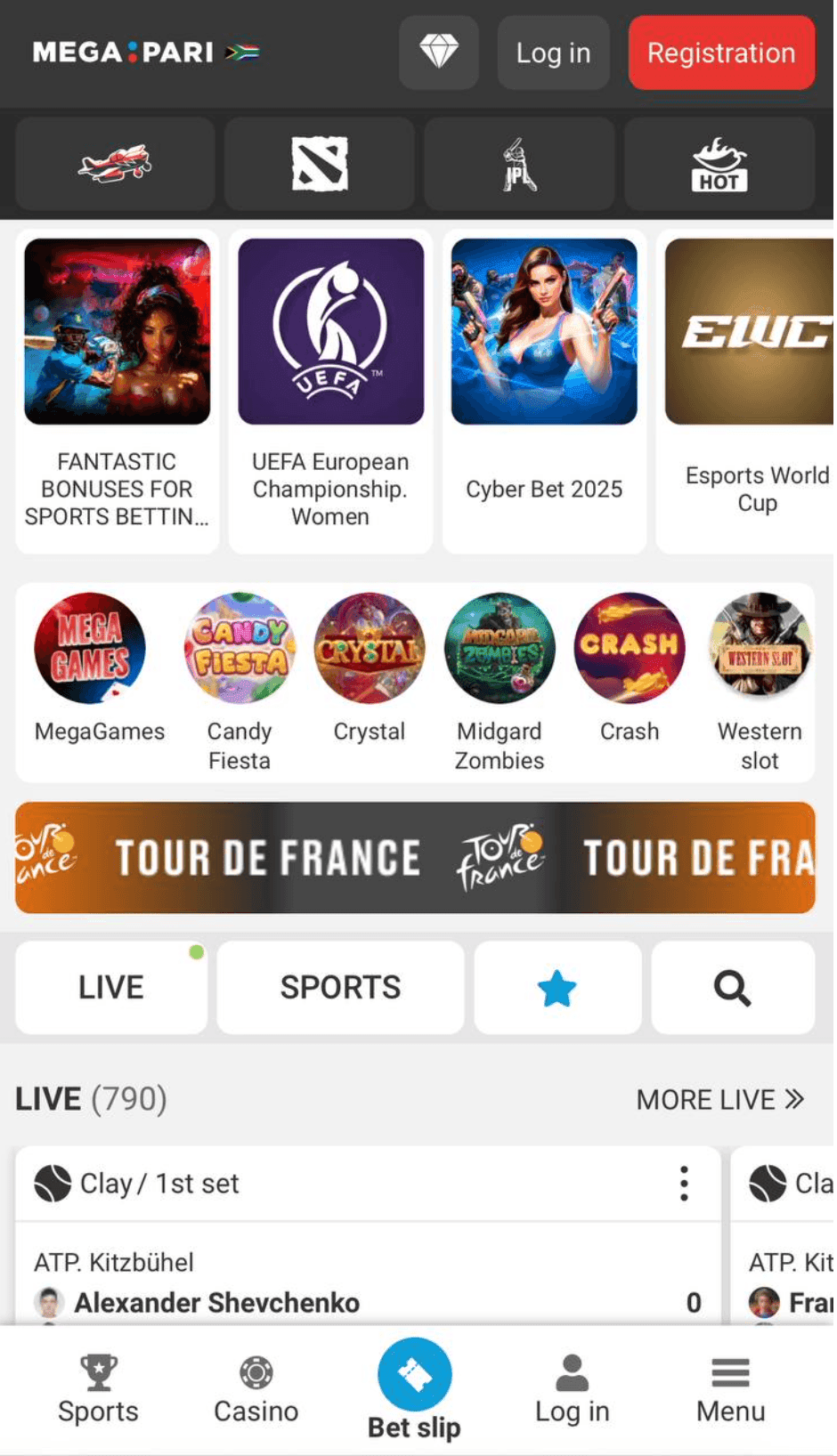Open the search magnifier
This screenshot has width=837, height=1456.
(732, 987)
